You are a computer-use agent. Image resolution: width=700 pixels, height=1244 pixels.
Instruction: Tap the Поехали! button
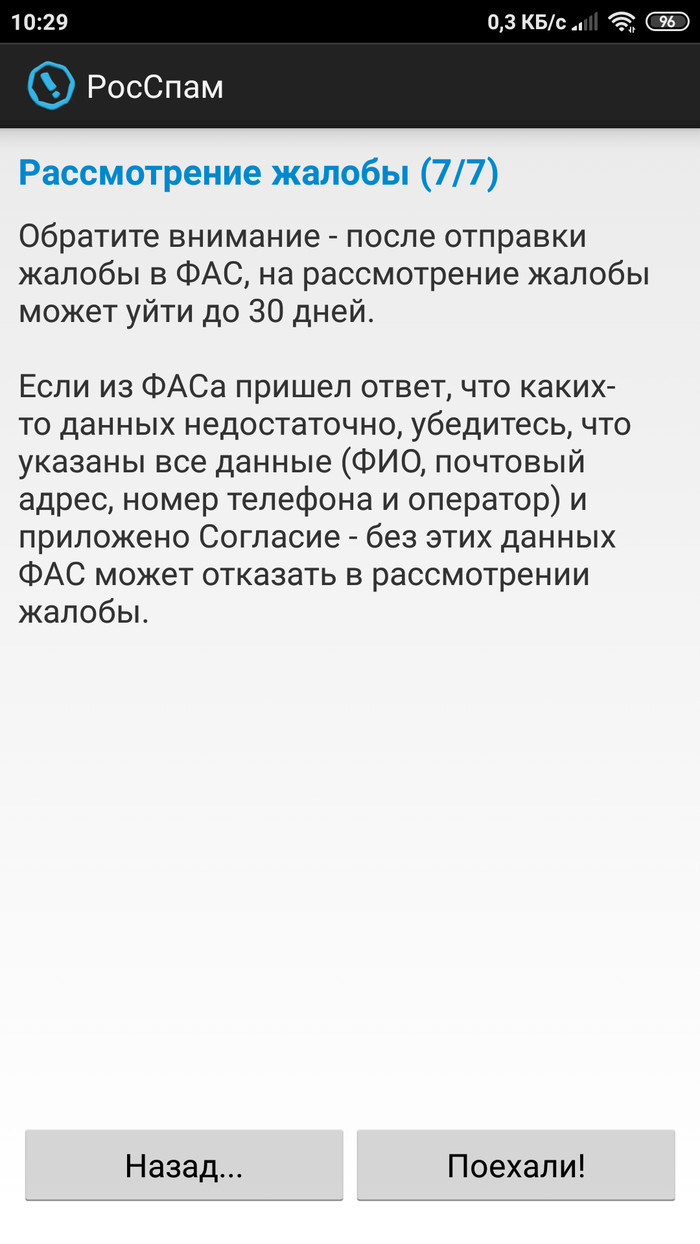coord(516,1165)
